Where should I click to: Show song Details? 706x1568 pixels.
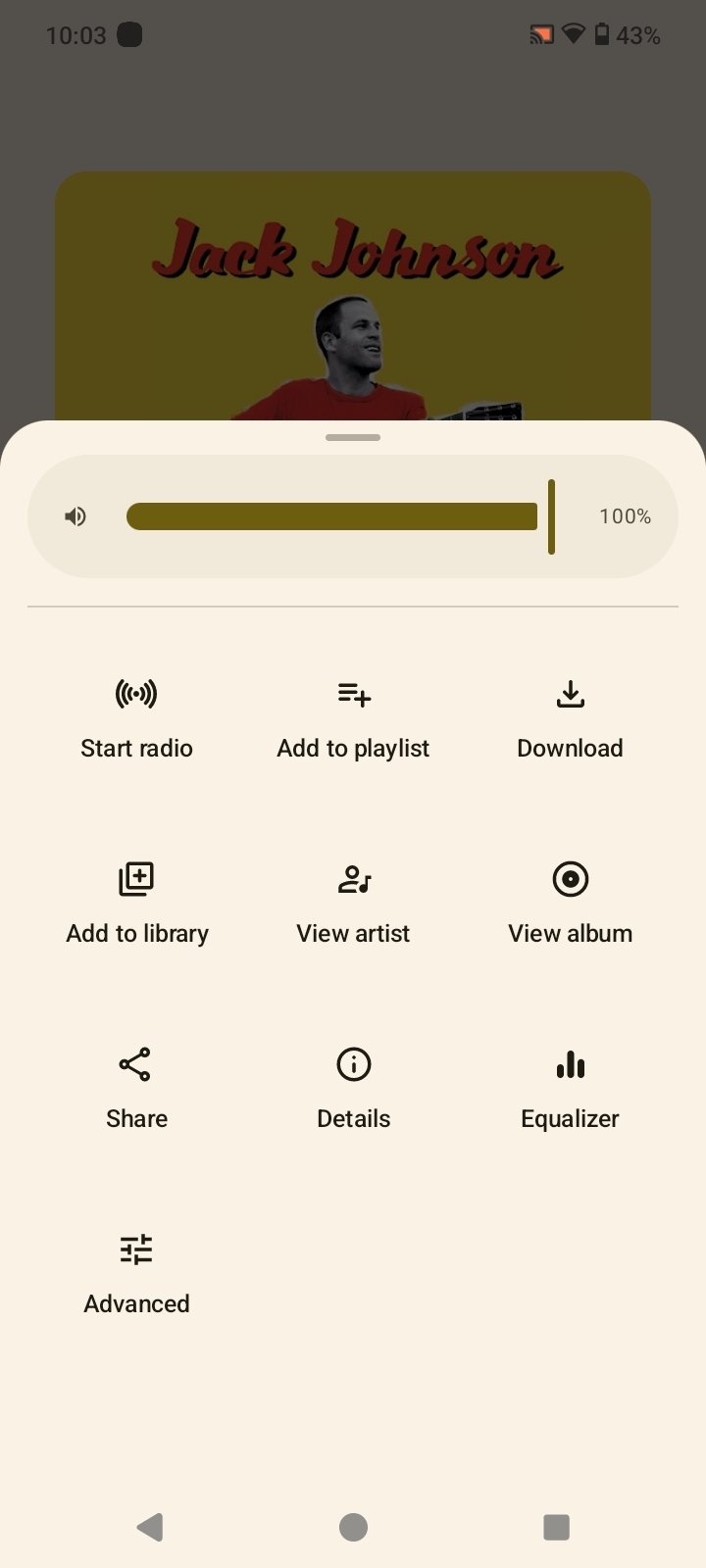point(353,1089)
